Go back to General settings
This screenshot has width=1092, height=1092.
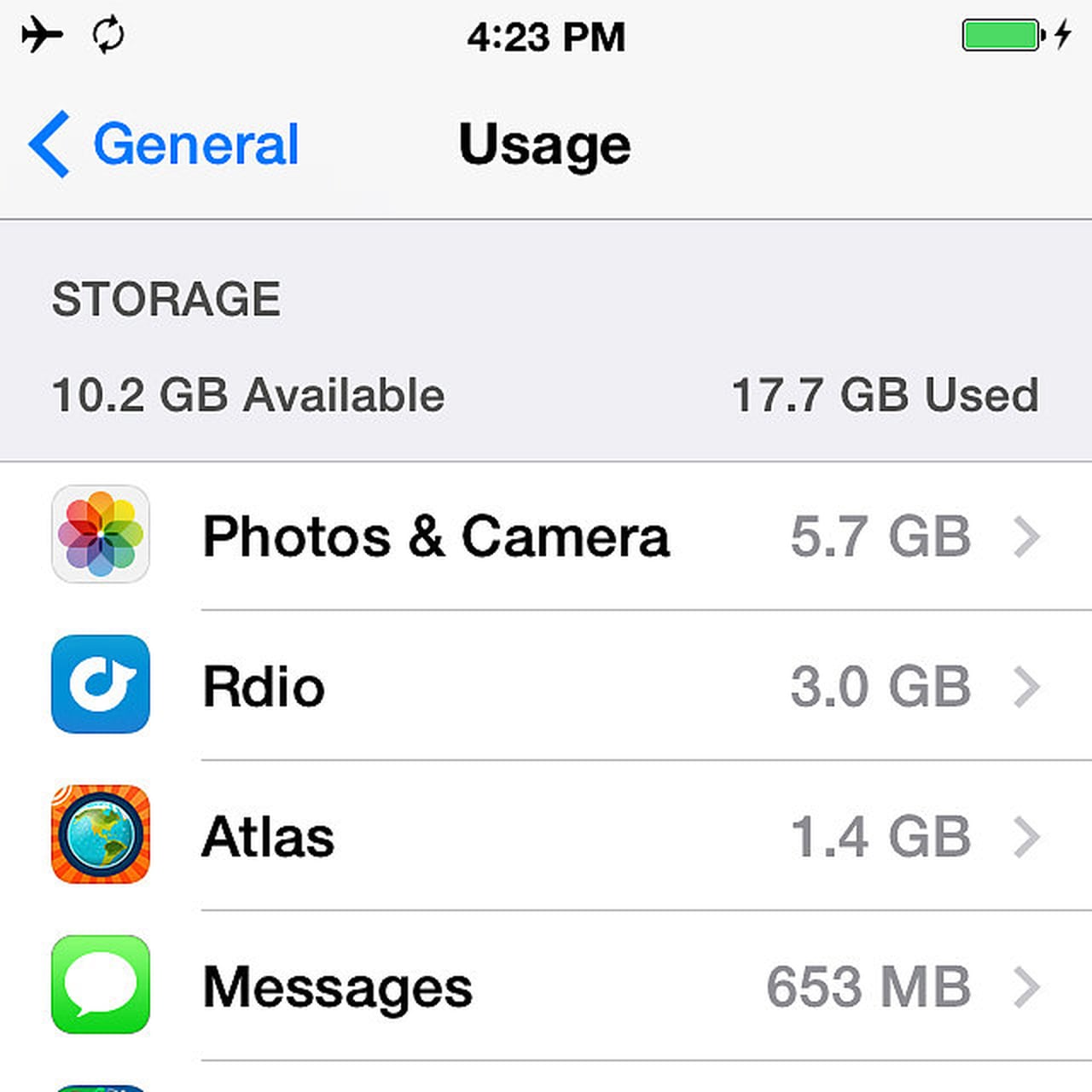point(164,144)
